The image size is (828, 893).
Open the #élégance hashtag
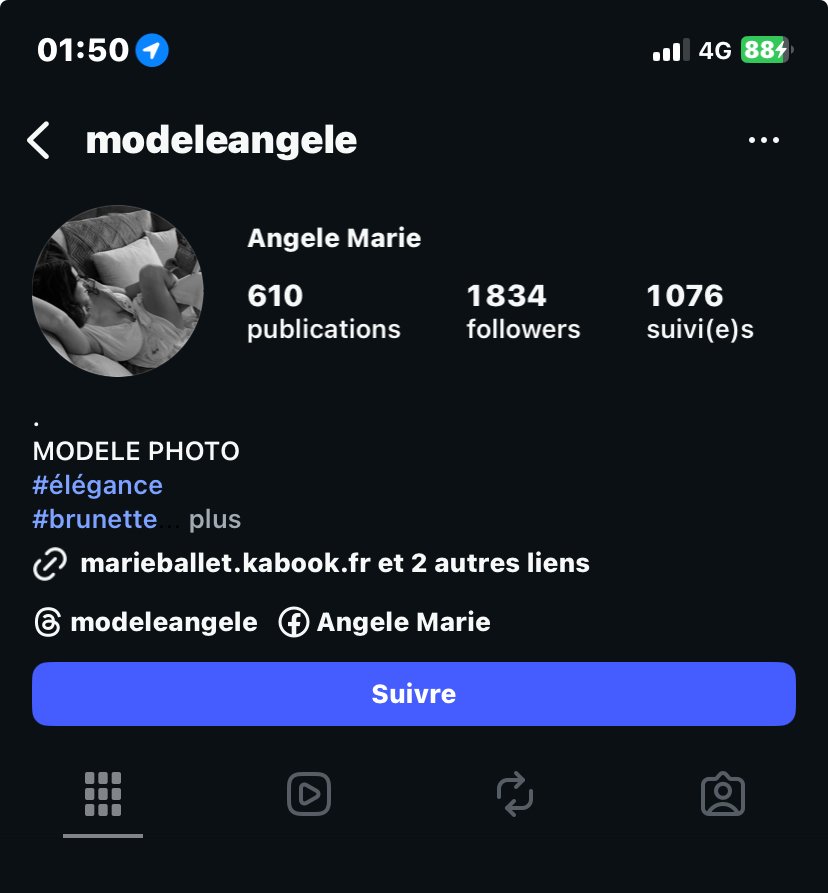point(98,485)
